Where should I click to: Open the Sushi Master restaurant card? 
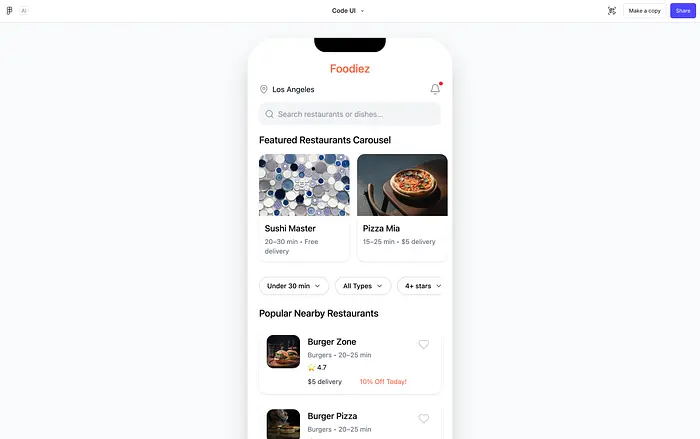coord(304,207)
